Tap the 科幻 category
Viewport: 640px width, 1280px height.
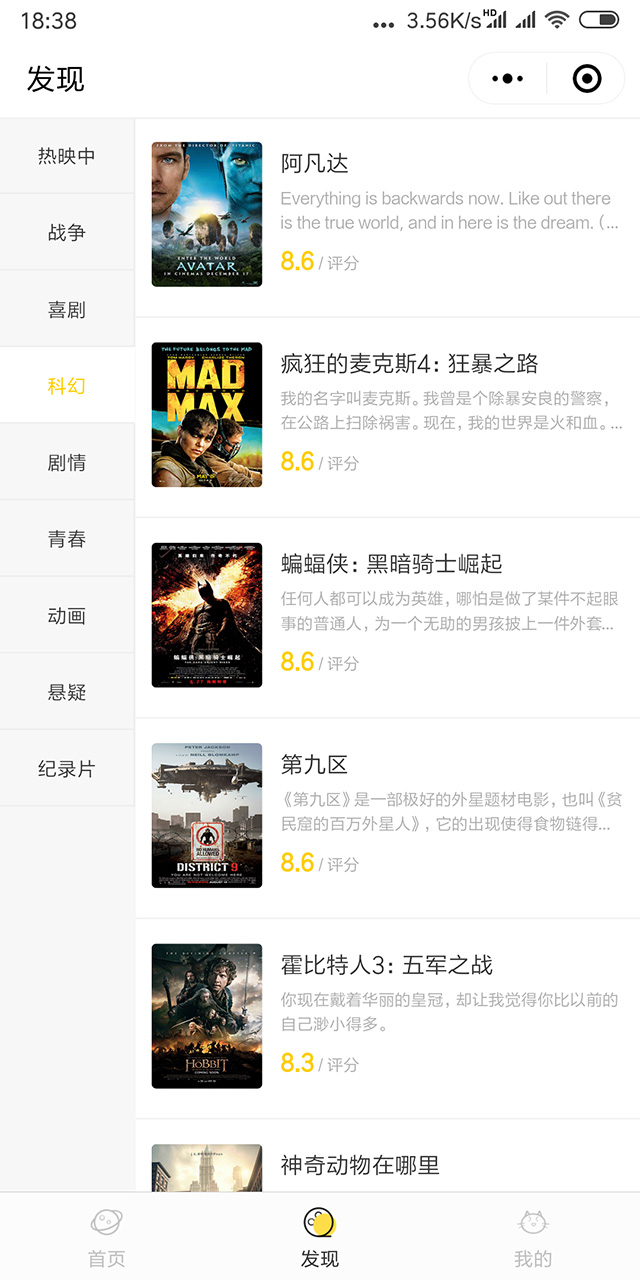tap(67, 386)
